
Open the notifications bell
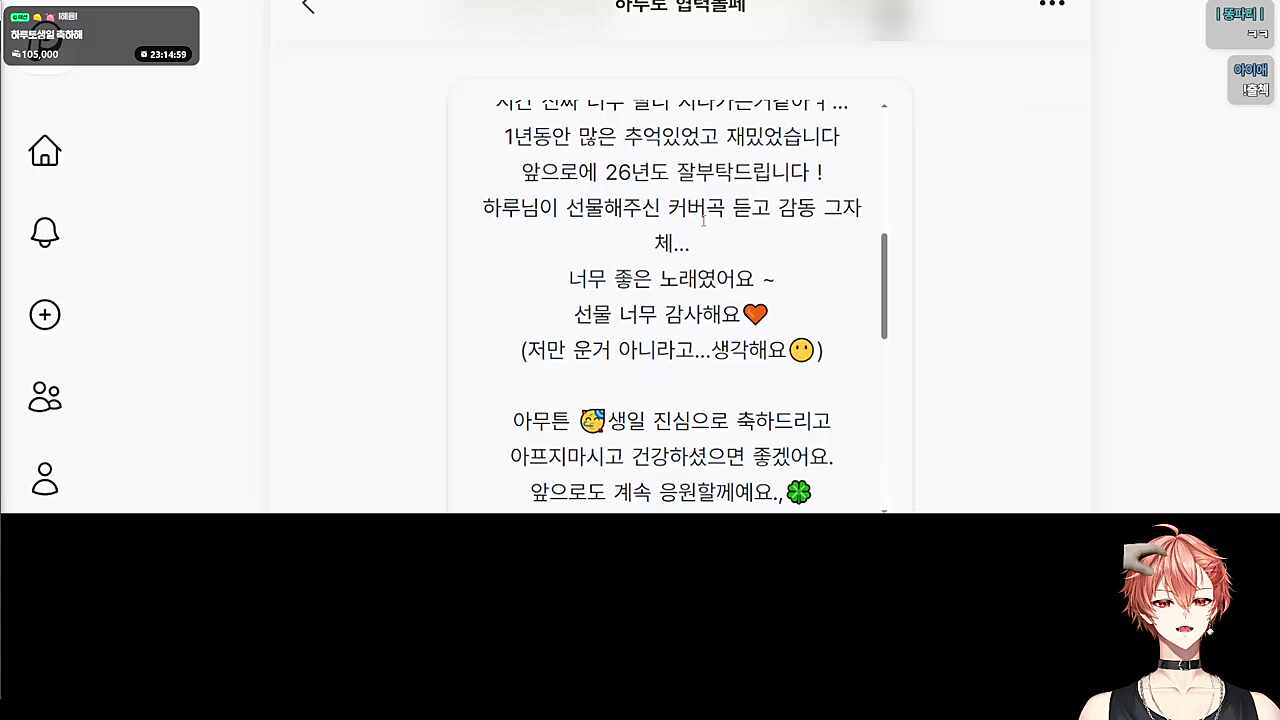(45, 233)
